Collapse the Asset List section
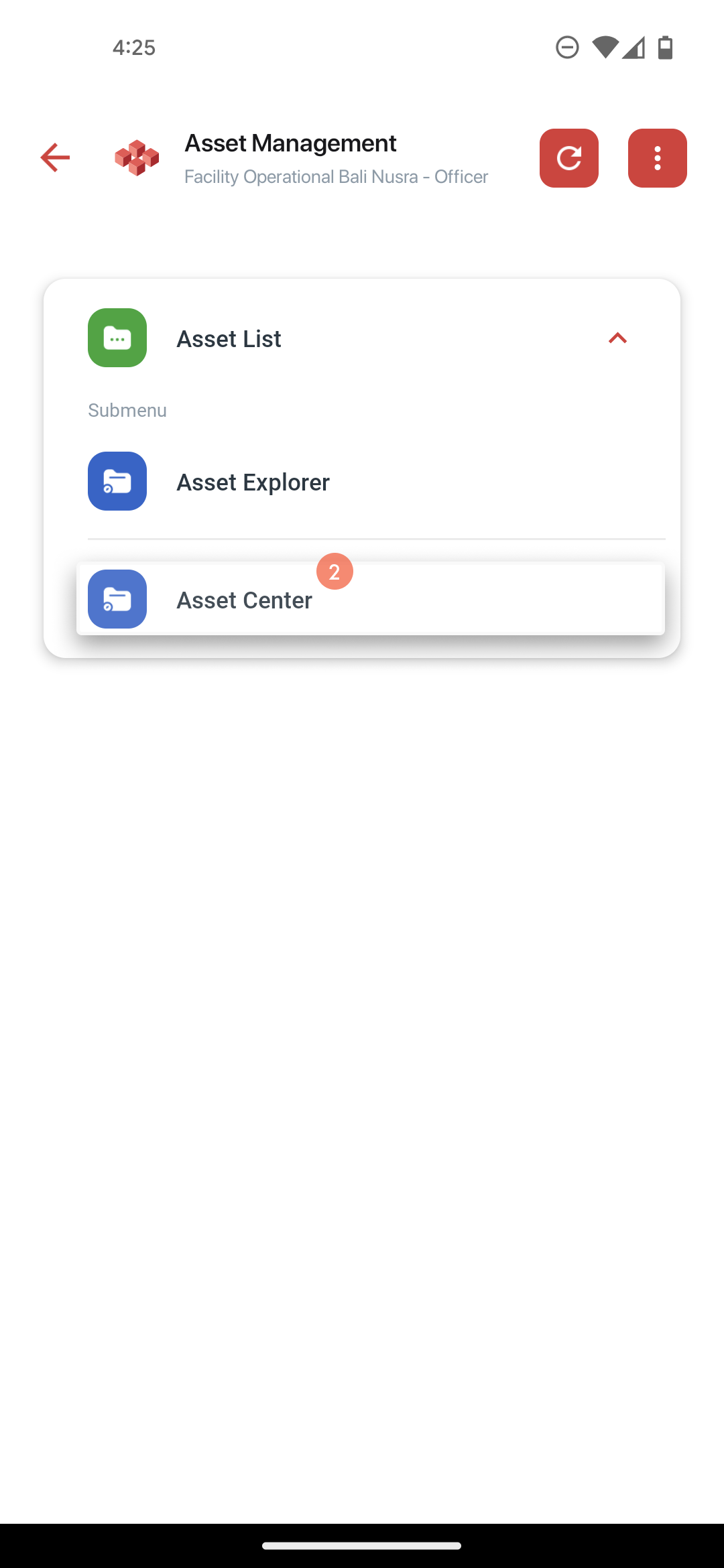 (617, 338)
